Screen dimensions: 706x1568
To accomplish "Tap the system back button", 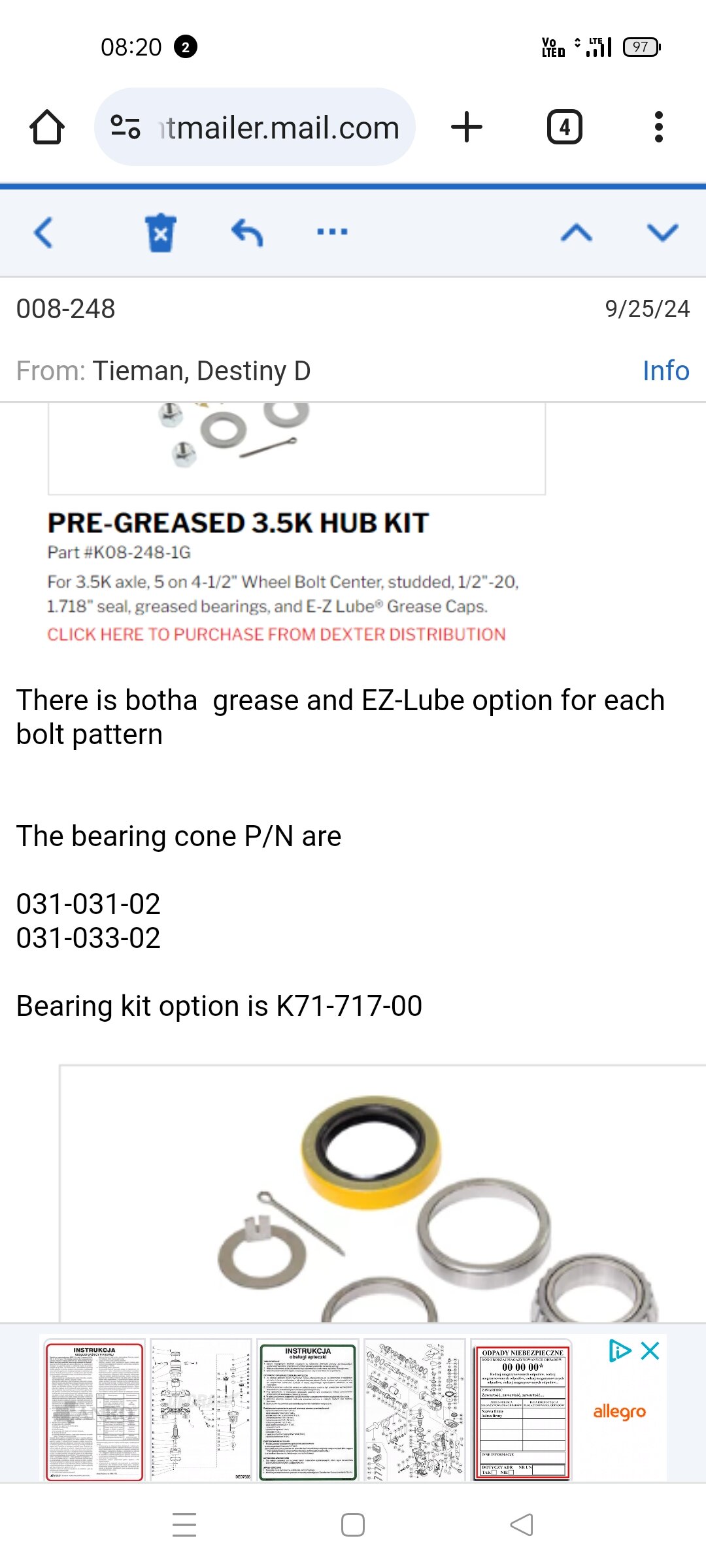I will click(522, 1525).
